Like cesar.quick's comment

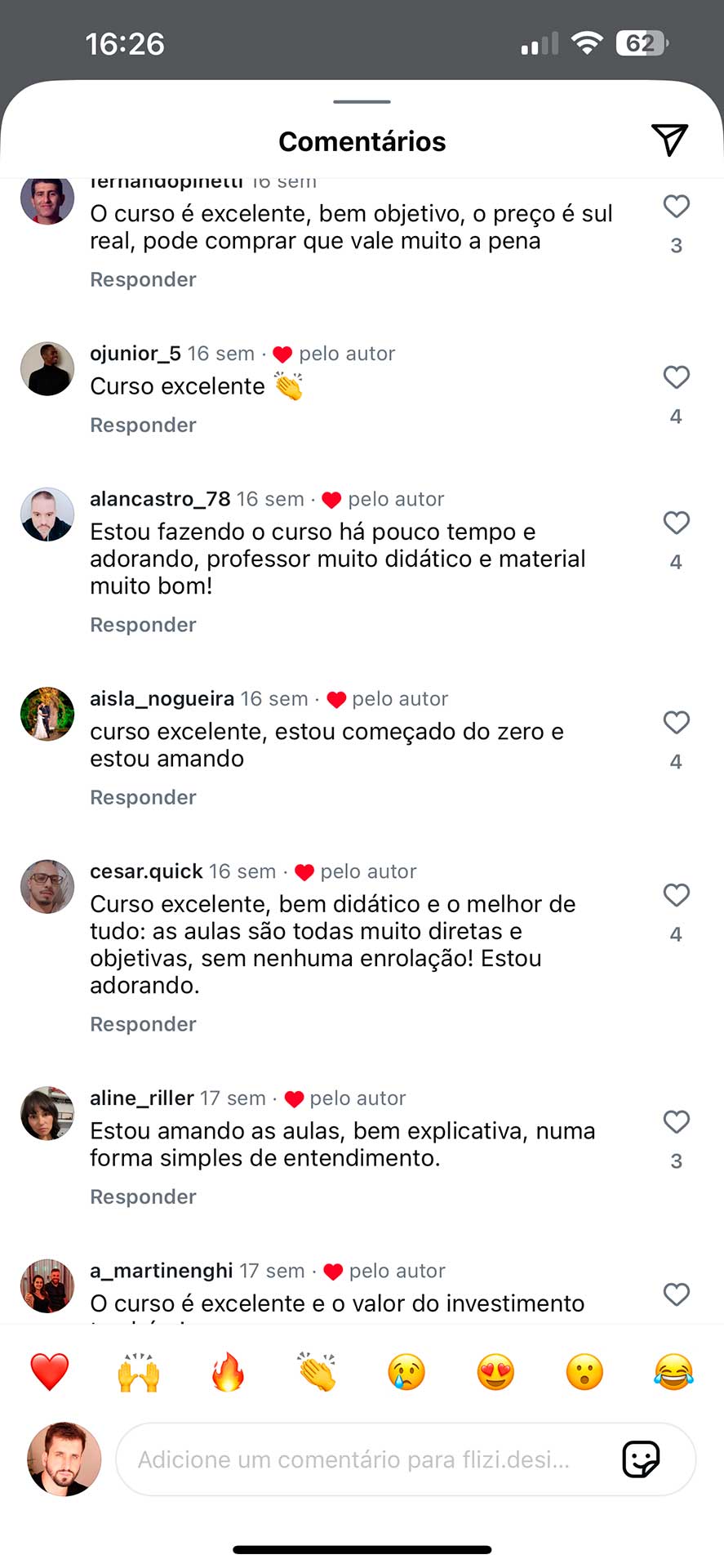(x=676, y=895)
